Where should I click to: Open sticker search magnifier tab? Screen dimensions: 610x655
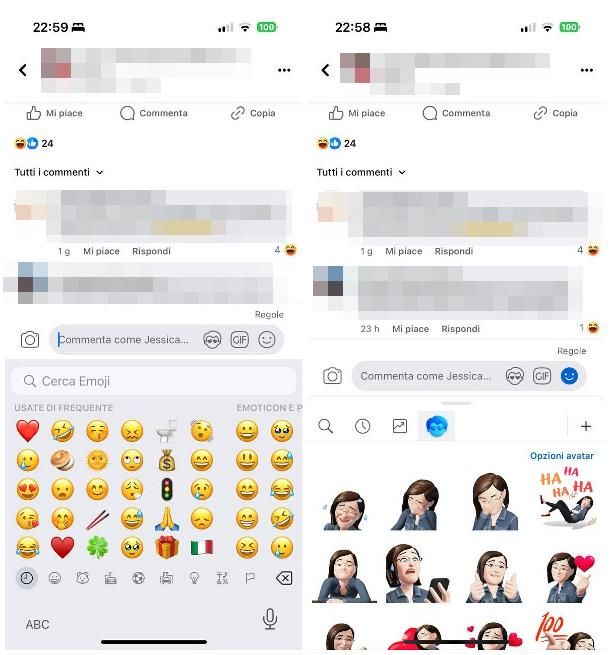click(x=325, y=426)
